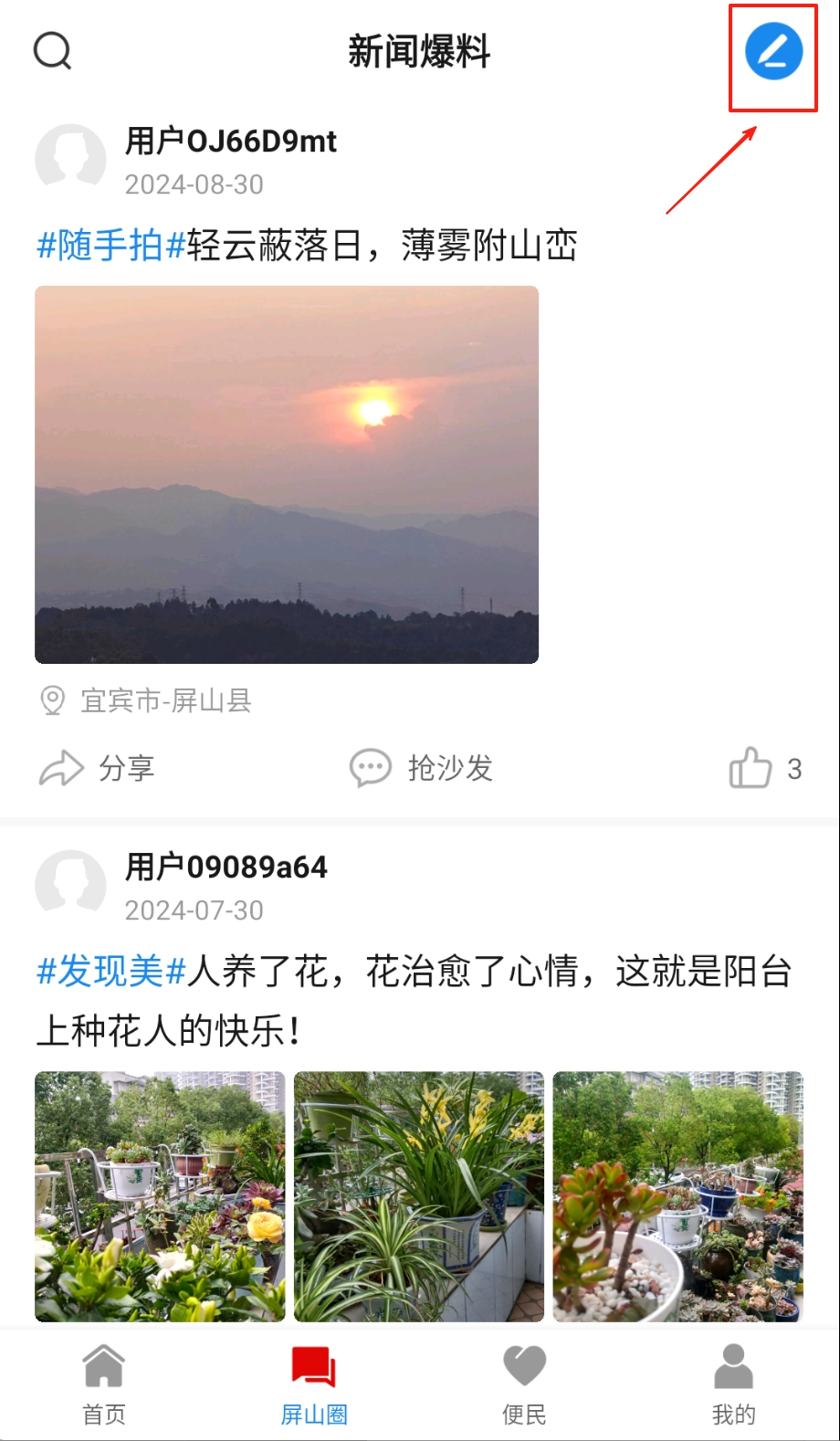Open the #发现美# hashtag link

point(110,971)
